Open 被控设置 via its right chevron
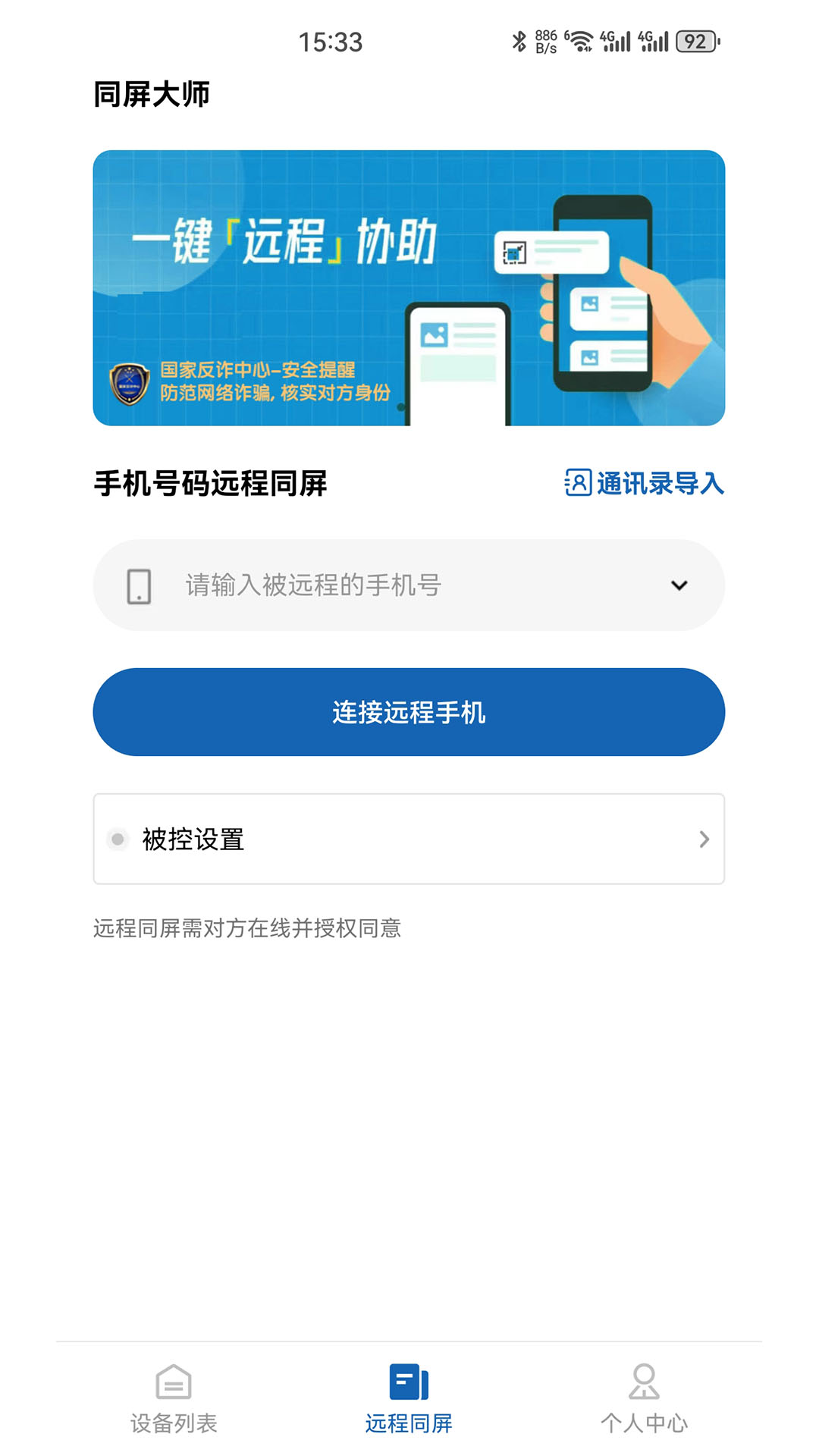The height and width of the screenshot is (1456, 819). coord(704,839)
